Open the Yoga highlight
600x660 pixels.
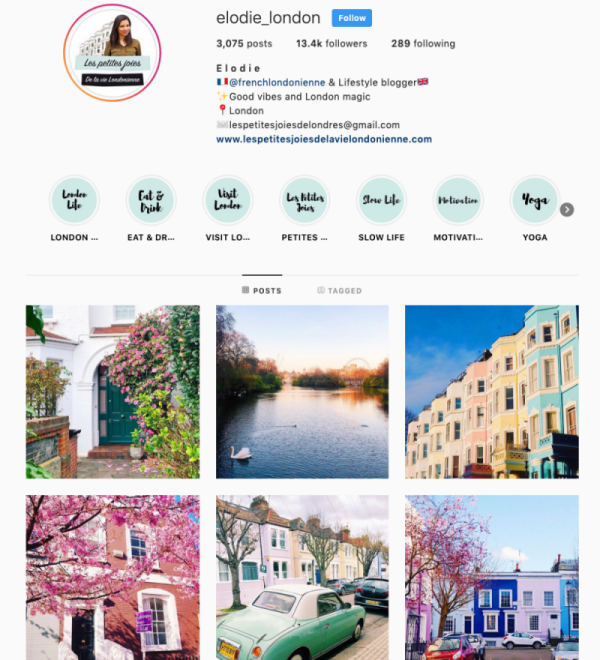(x=535, y=200)
